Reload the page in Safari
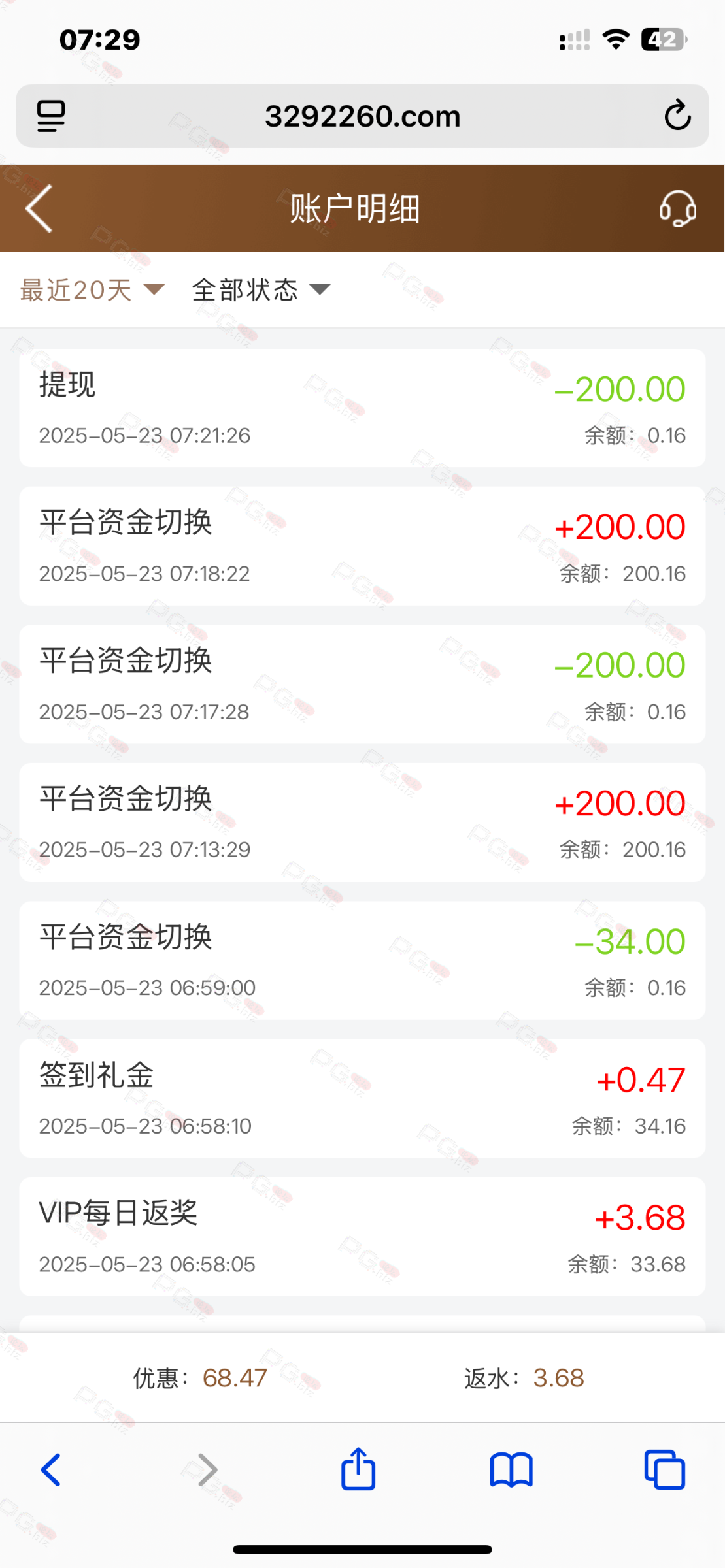 pos(677,116)
